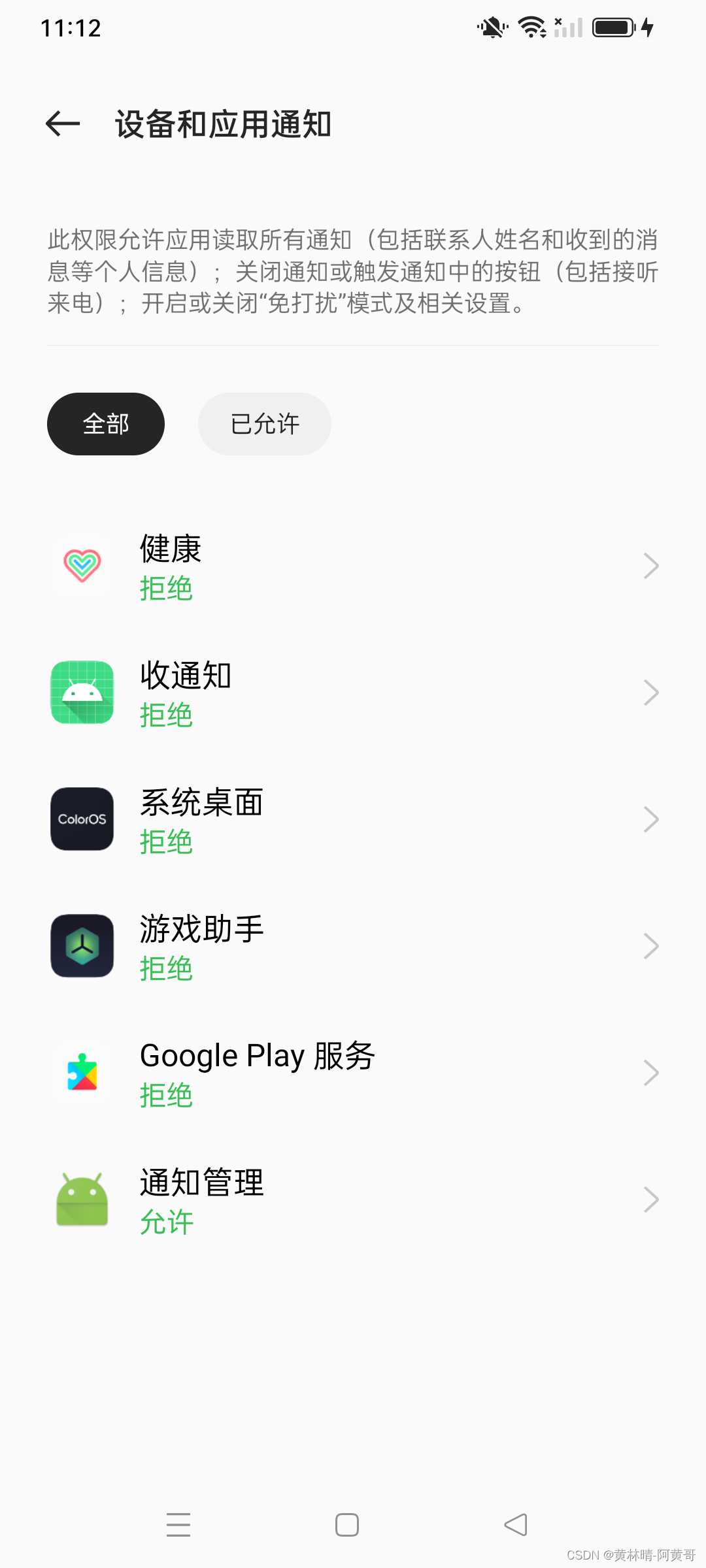This screenshot has width=706, height=1568.
Task: Tap the system home button
Action: pos(347,1525)
